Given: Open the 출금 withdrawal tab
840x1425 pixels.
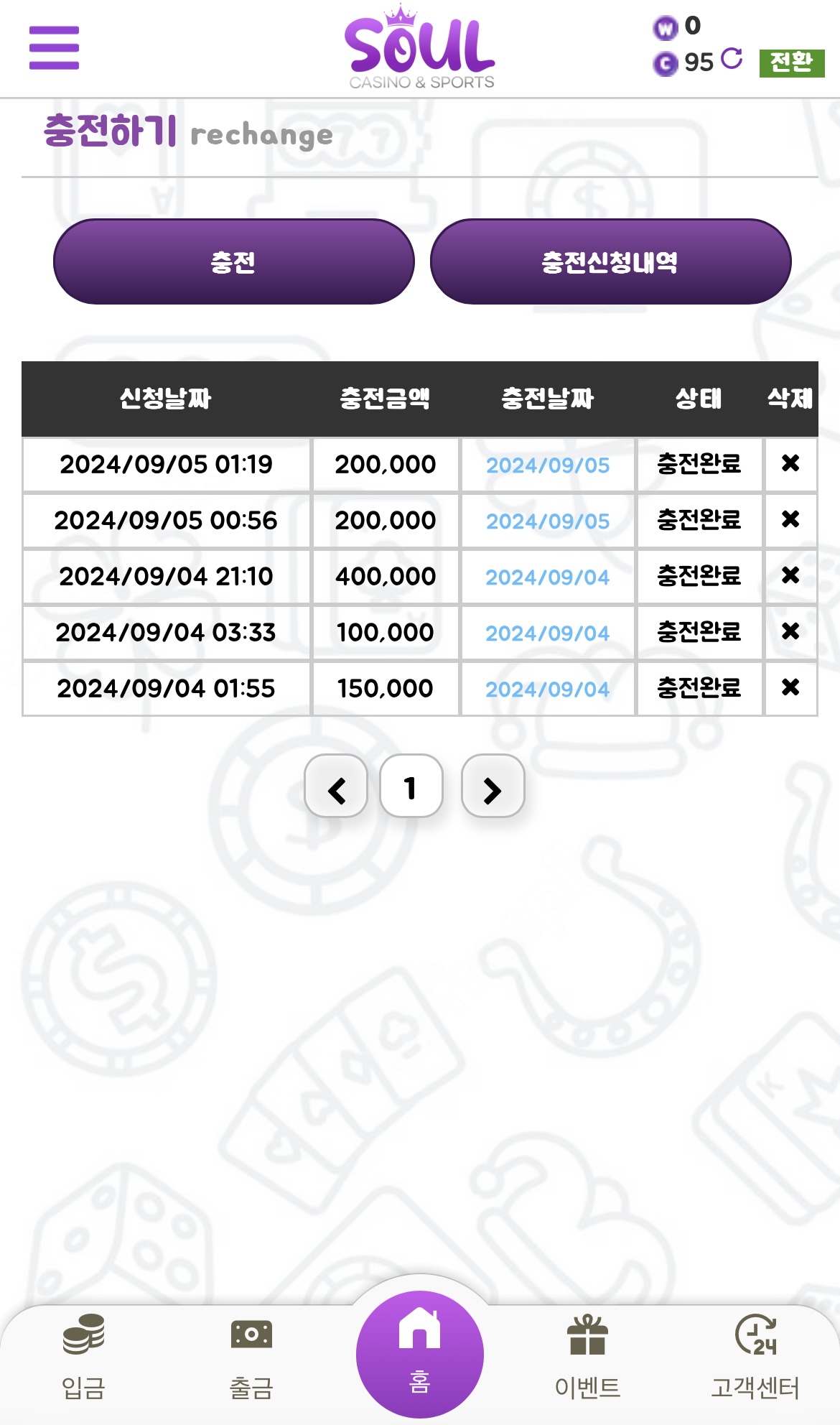Looking at the screenshot, I should point(251,1357).
